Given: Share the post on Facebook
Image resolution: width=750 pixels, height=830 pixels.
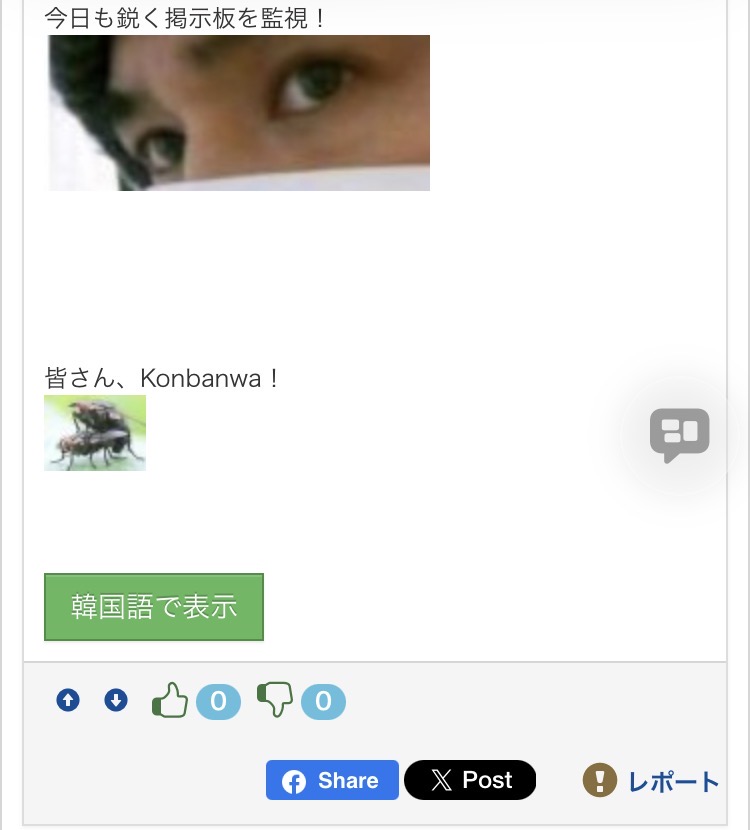Looking at the screenshot, I should [332, 781].
